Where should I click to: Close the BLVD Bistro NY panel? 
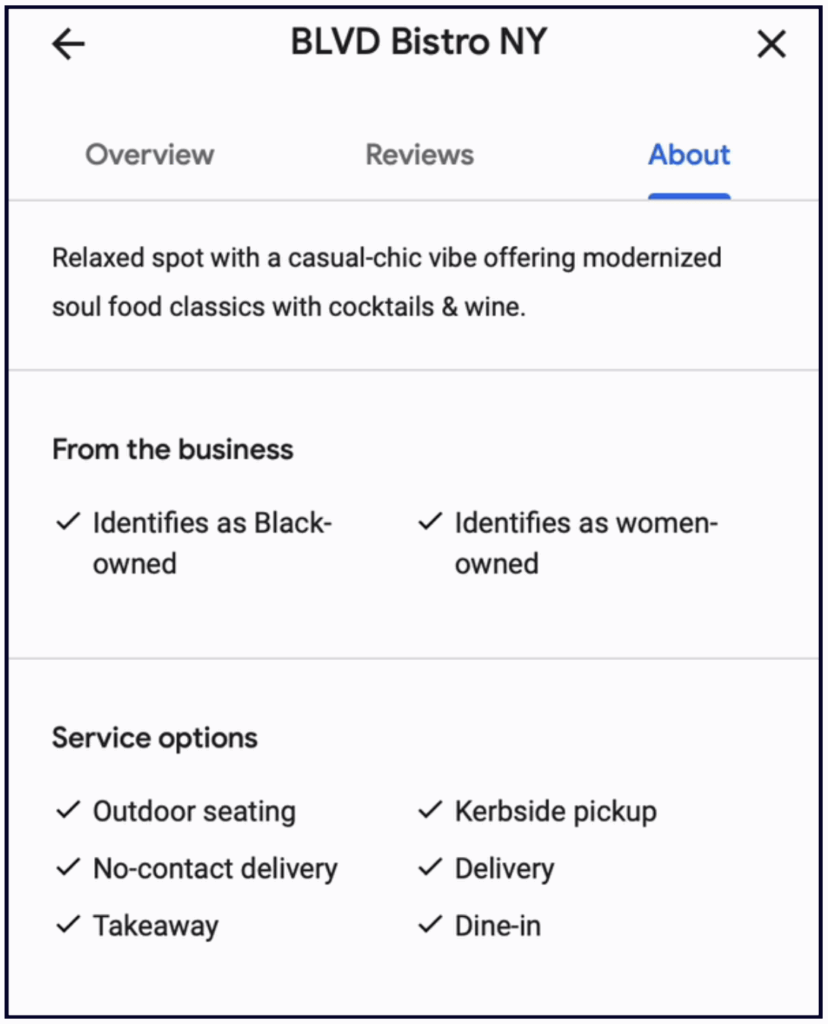[771, 44]
